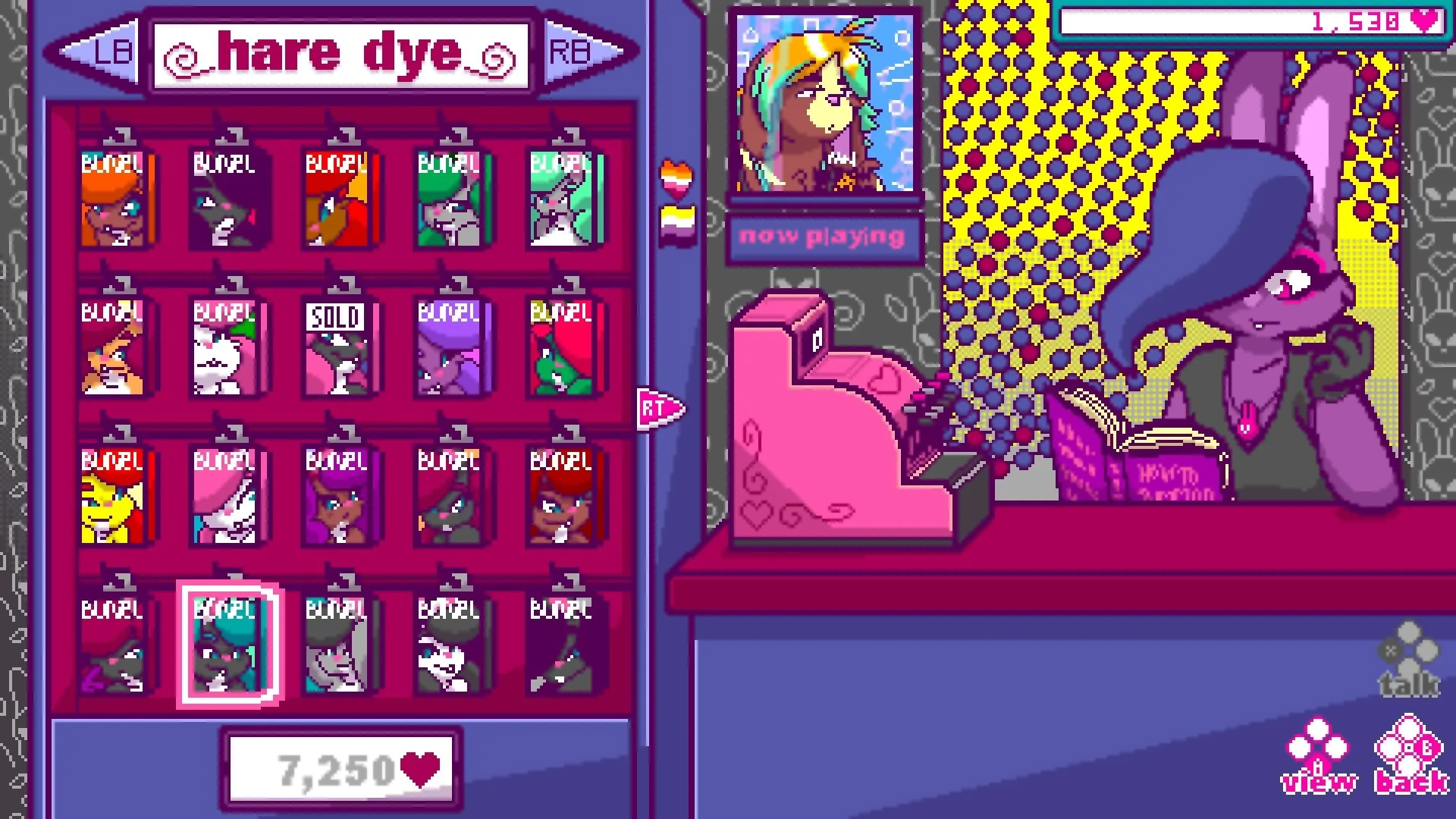
Task: Pick the mint-green hair dye package
Action: pos(563,199)
